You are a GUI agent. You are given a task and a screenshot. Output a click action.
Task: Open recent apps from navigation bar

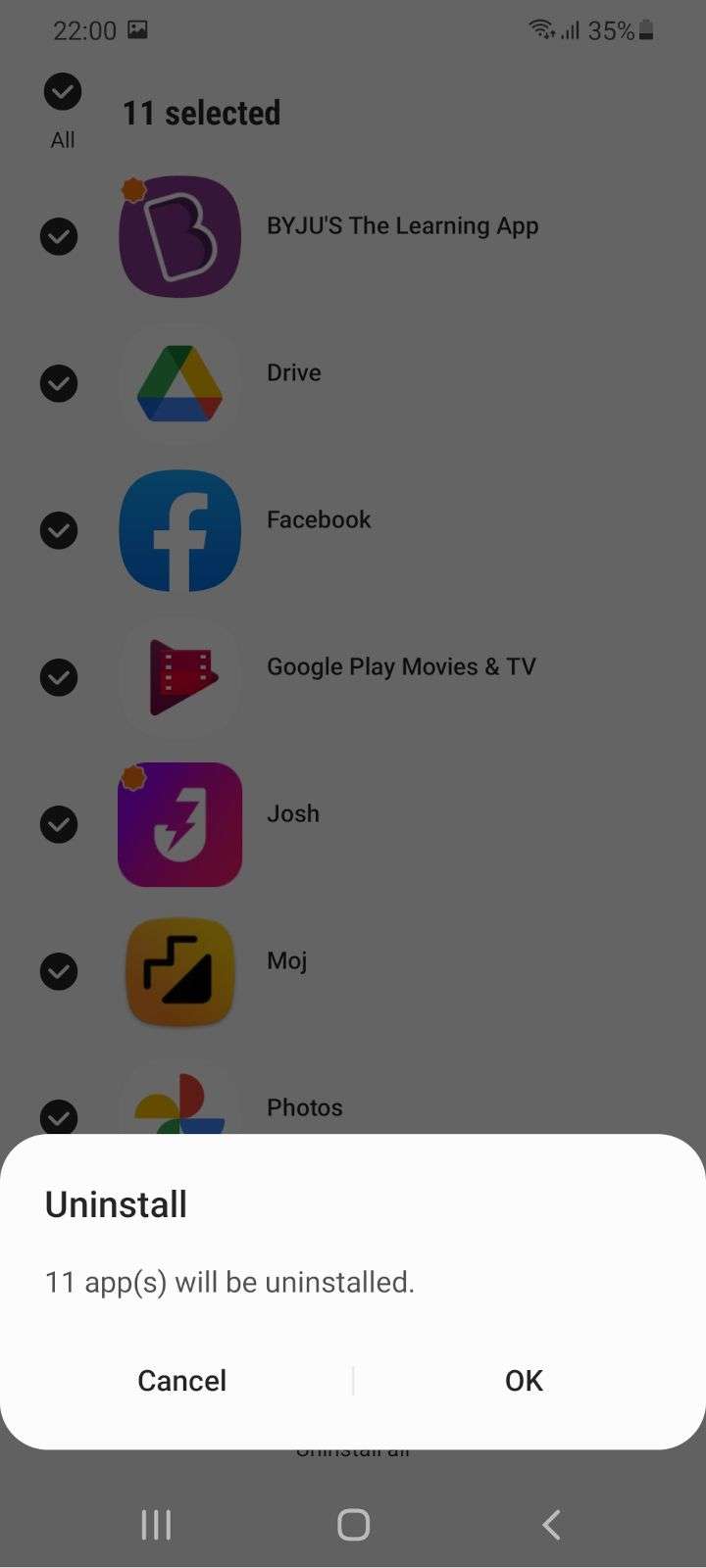156,1524
